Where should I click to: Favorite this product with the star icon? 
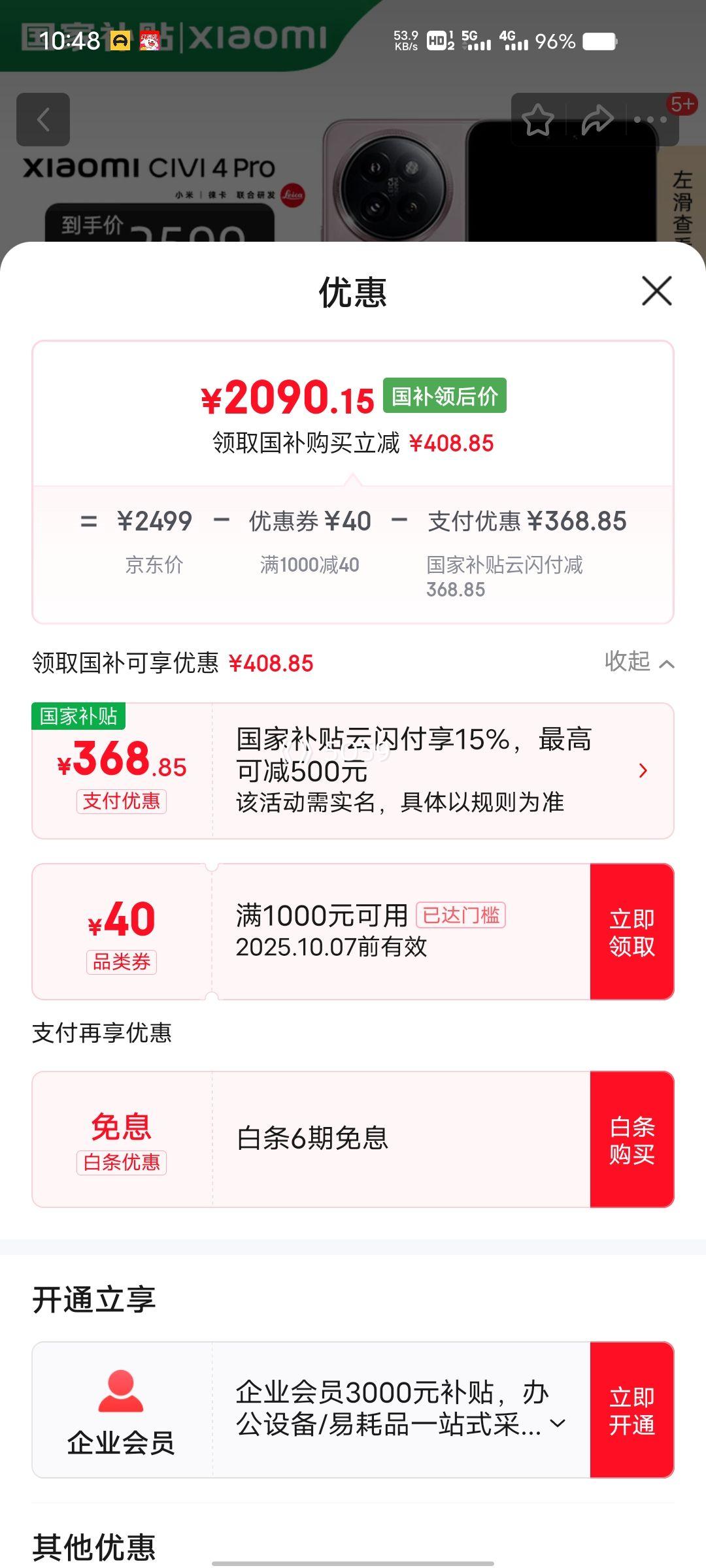click(x=538, y=120)
